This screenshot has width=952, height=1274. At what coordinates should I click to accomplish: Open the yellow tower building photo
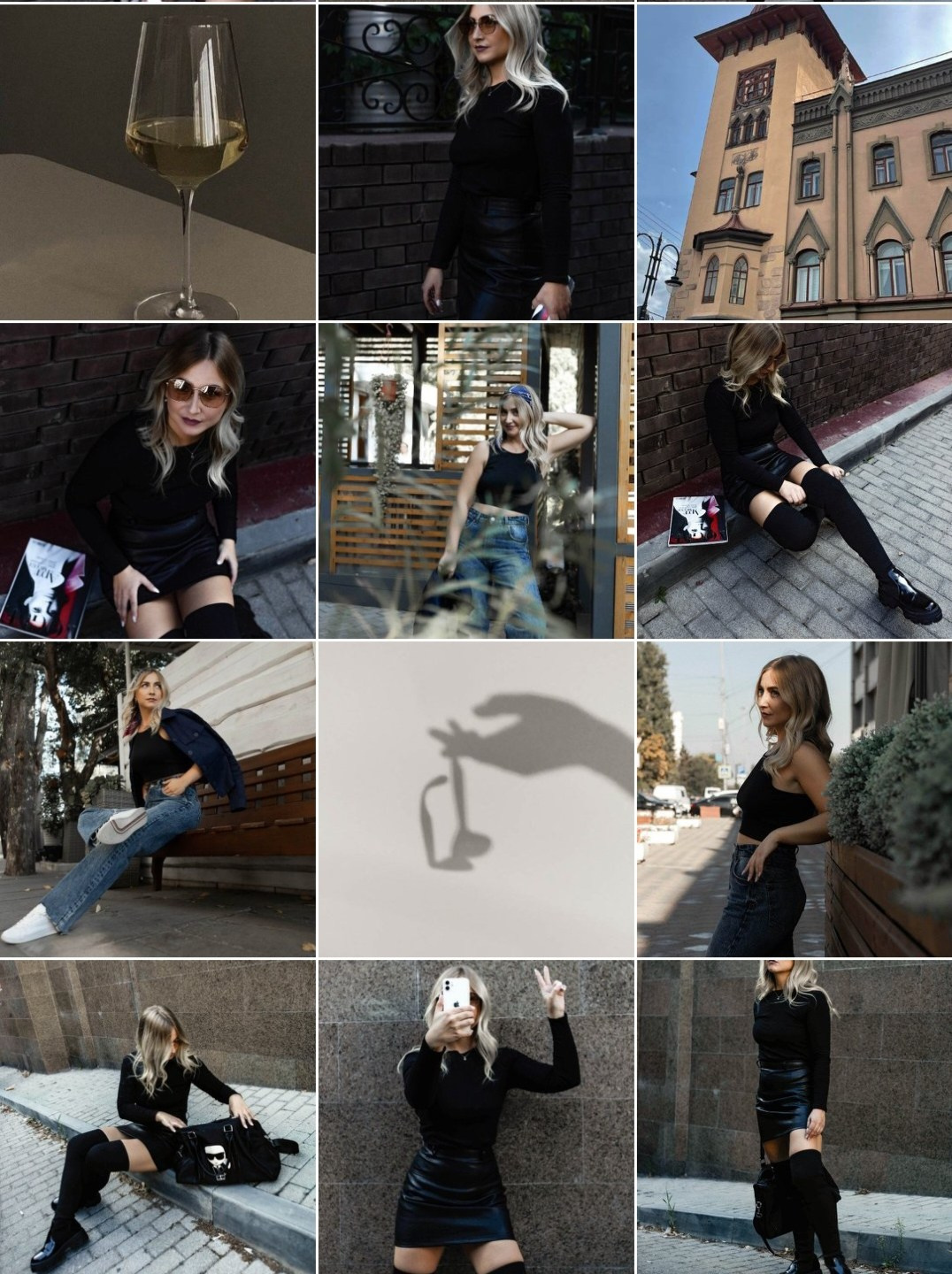[x=795, y=162]
